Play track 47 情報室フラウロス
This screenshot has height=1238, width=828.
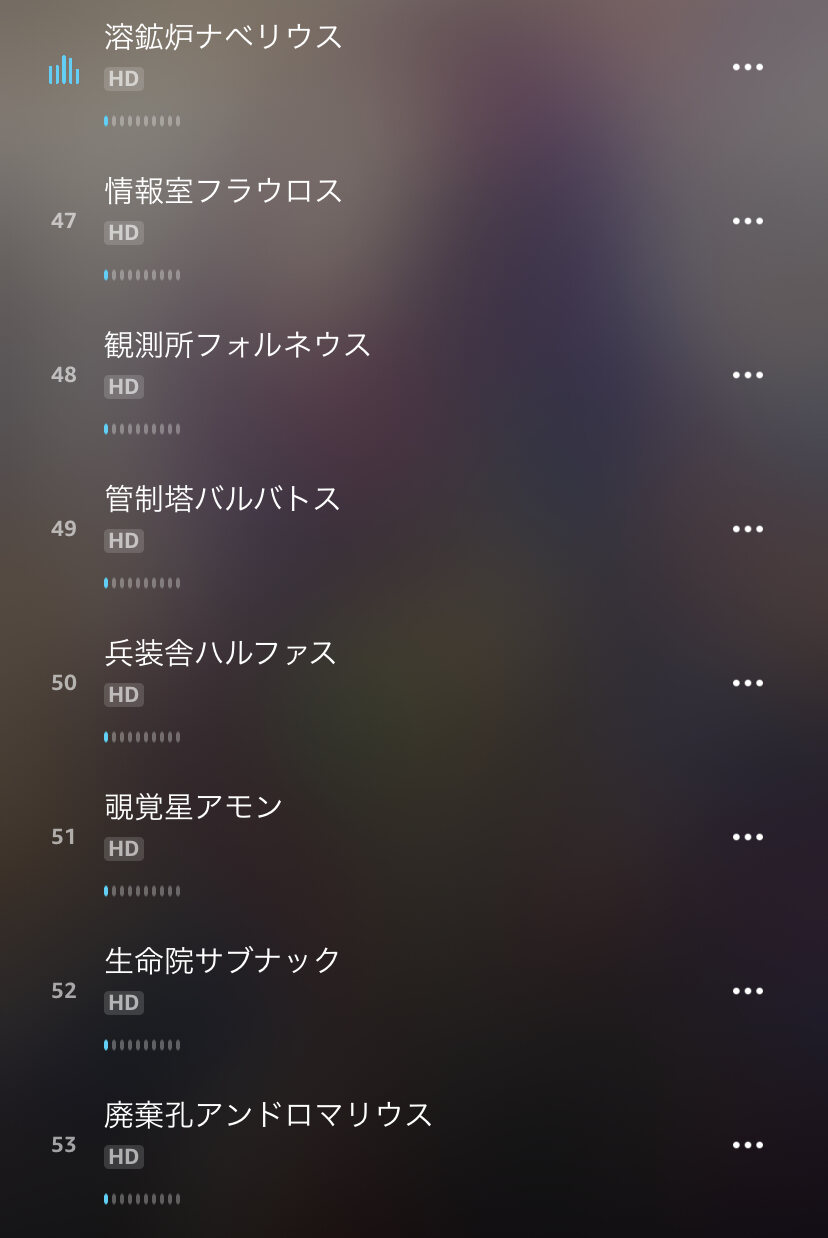point(223,191)
